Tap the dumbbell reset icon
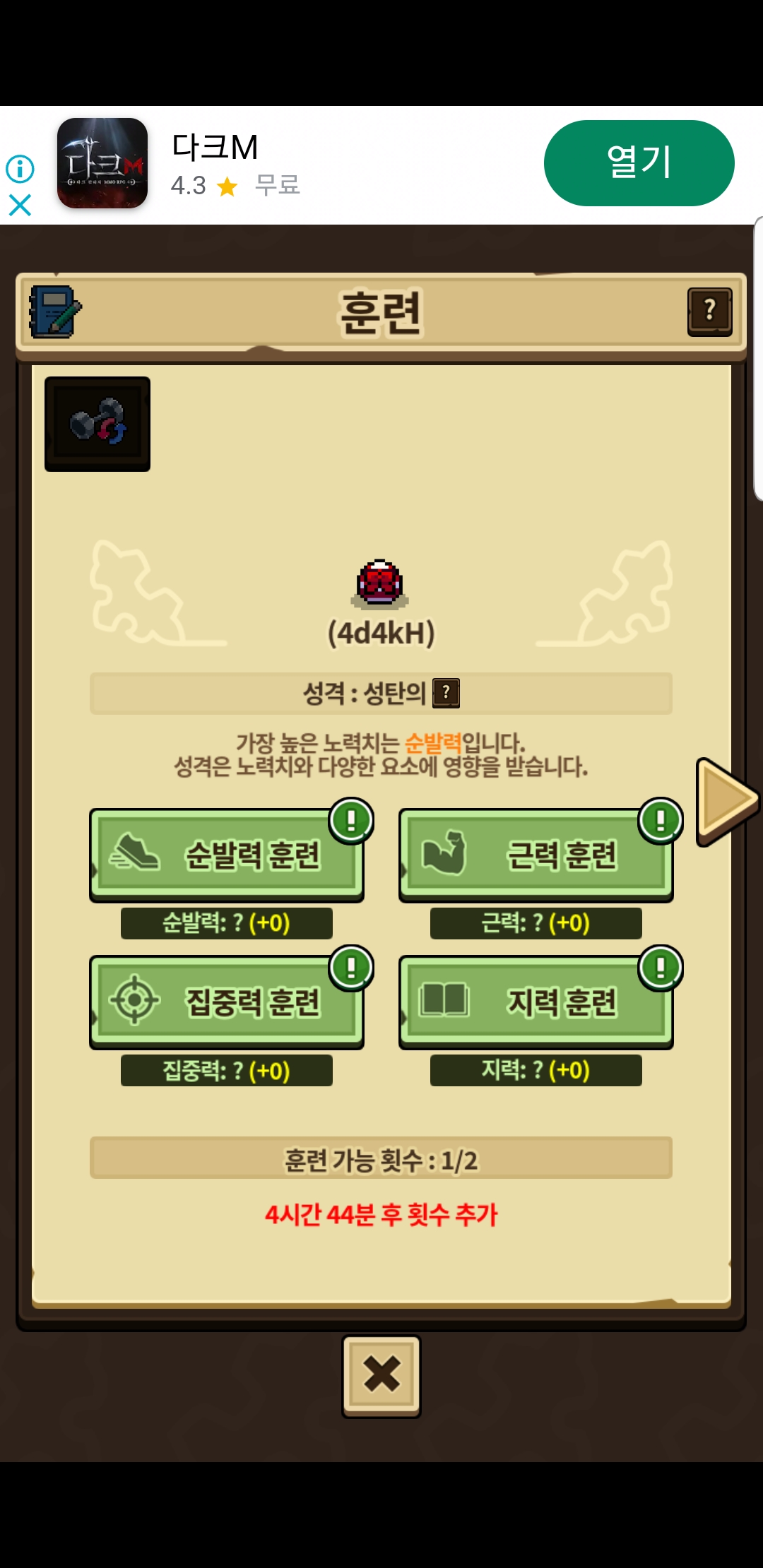The width and height of the screenshot is (763, 1568). [x=97, y=424]
